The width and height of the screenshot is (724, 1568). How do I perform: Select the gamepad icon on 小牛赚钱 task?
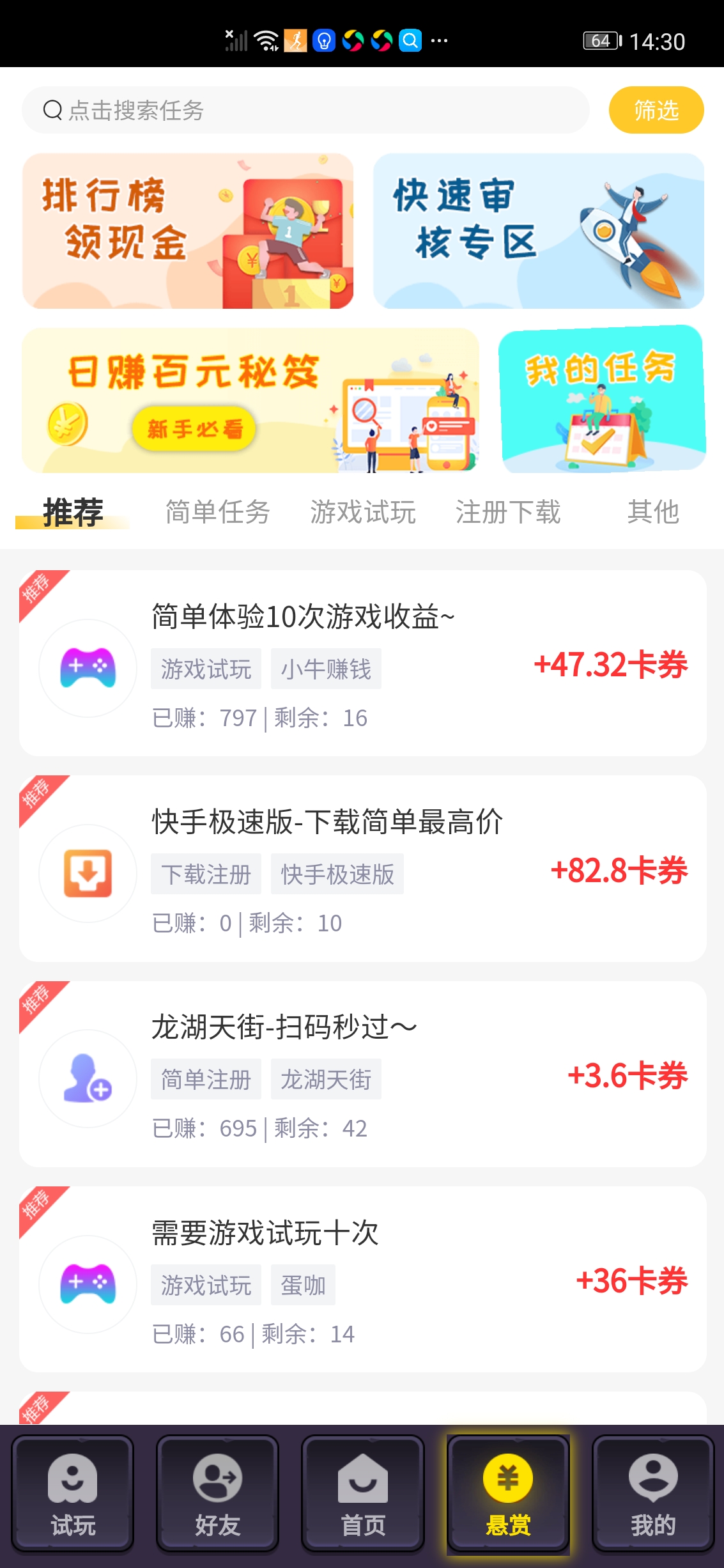pyautogui.click(x=88, y=667)
